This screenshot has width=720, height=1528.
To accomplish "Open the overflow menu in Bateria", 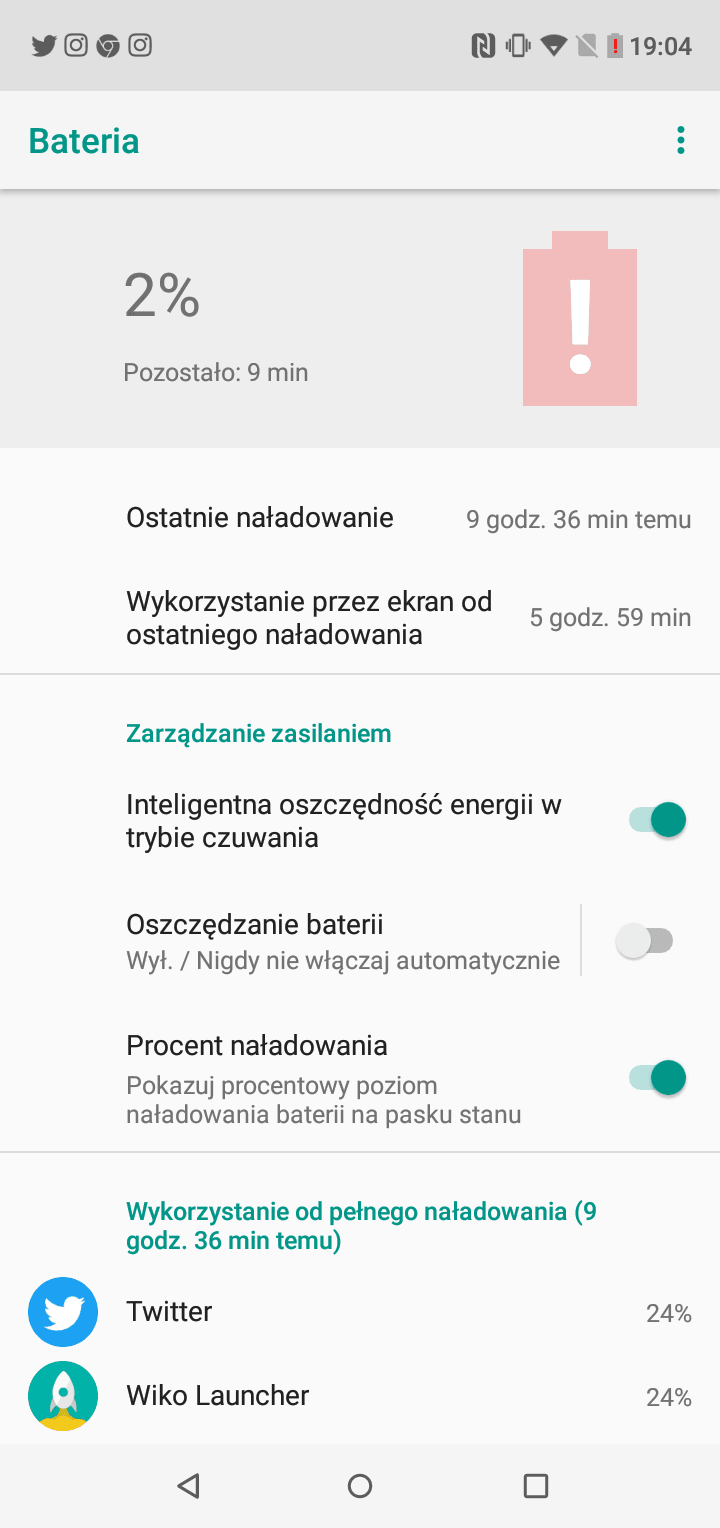I will tap(680, 140).
